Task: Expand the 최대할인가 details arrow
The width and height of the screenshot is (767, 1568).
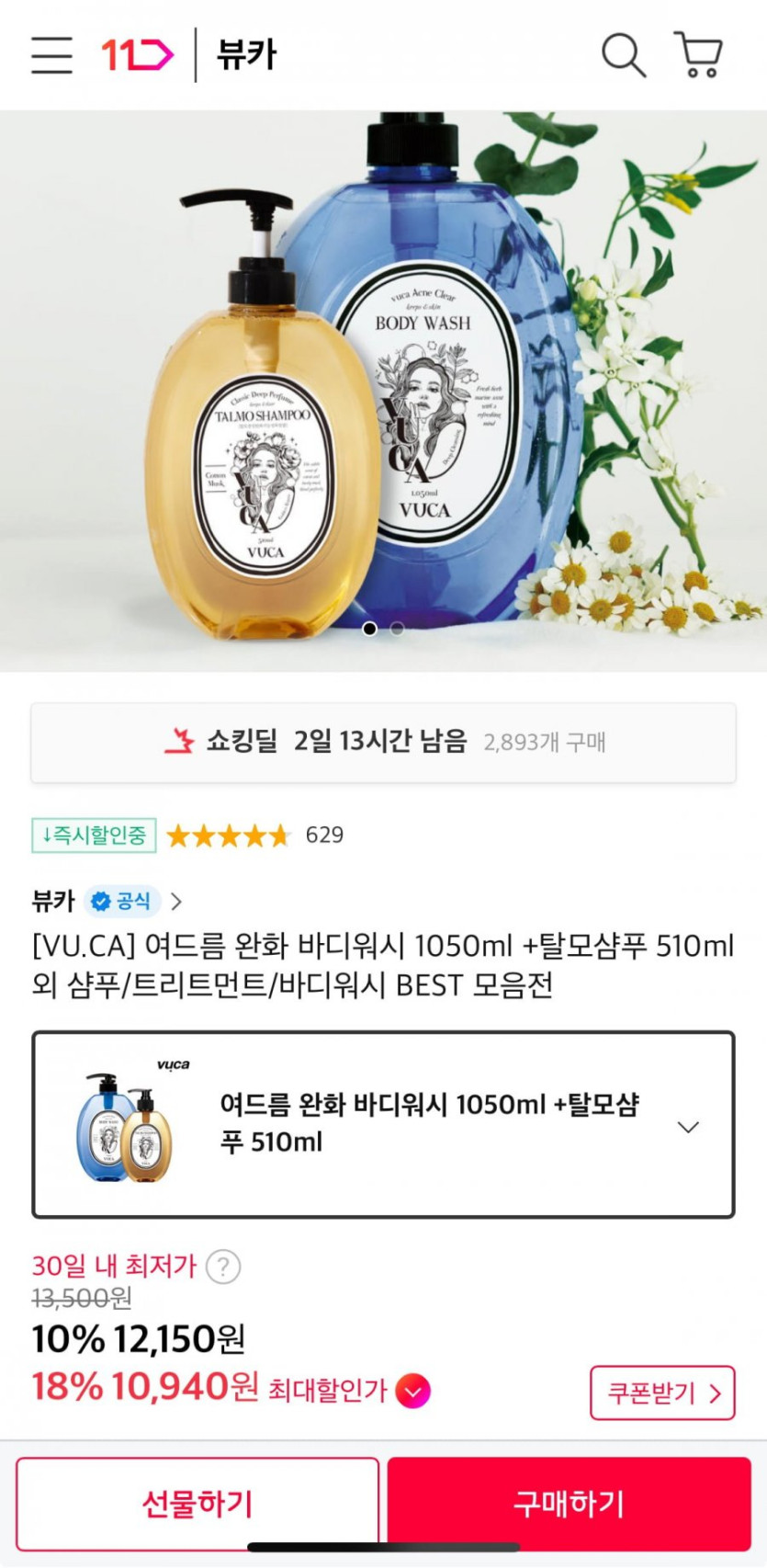Action: pos(413,1392)
